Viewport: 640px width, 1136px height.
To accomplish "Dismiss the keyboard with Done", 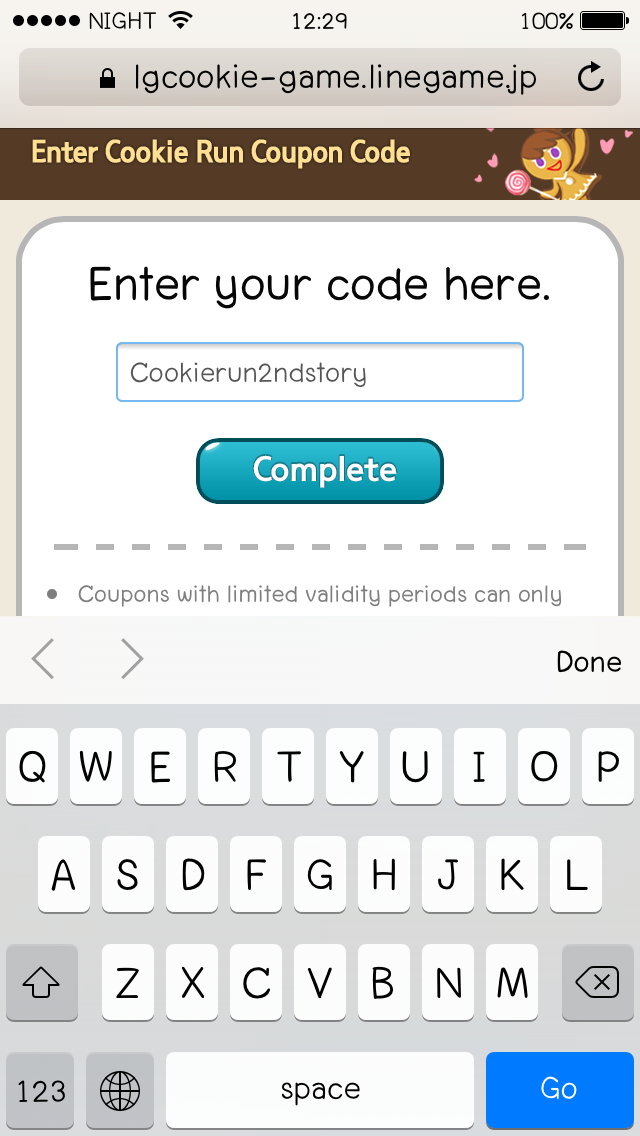I will [x=588, y=662].
